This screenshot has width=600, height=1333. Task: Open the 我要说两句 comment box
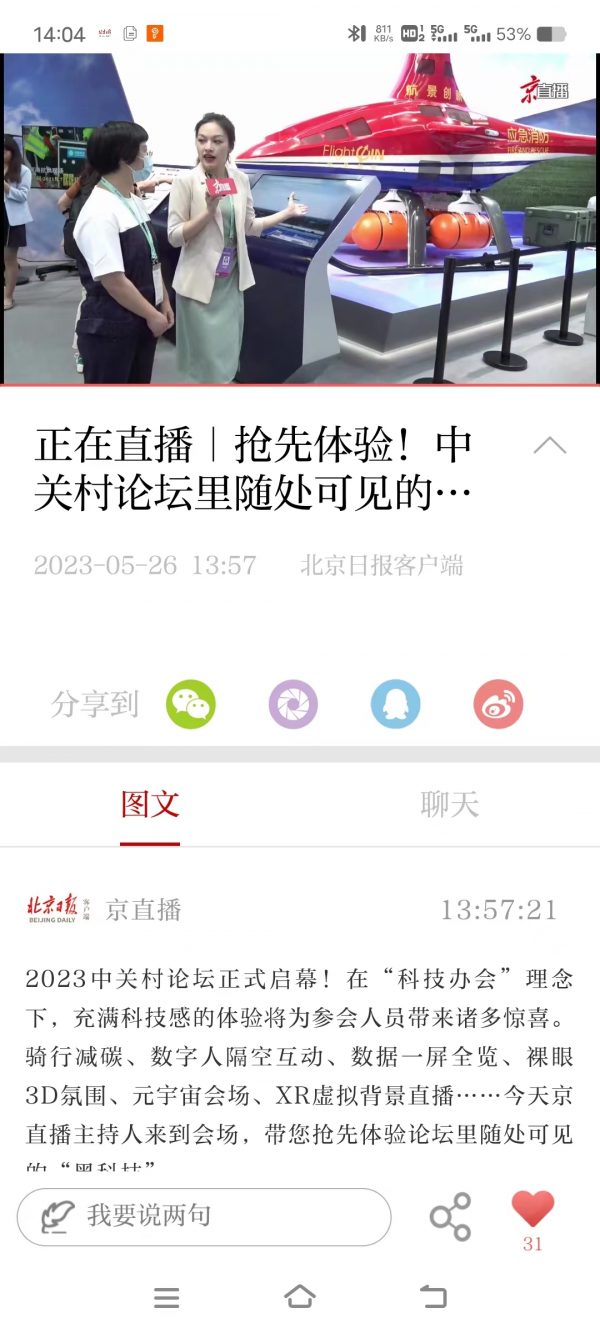204,1216
